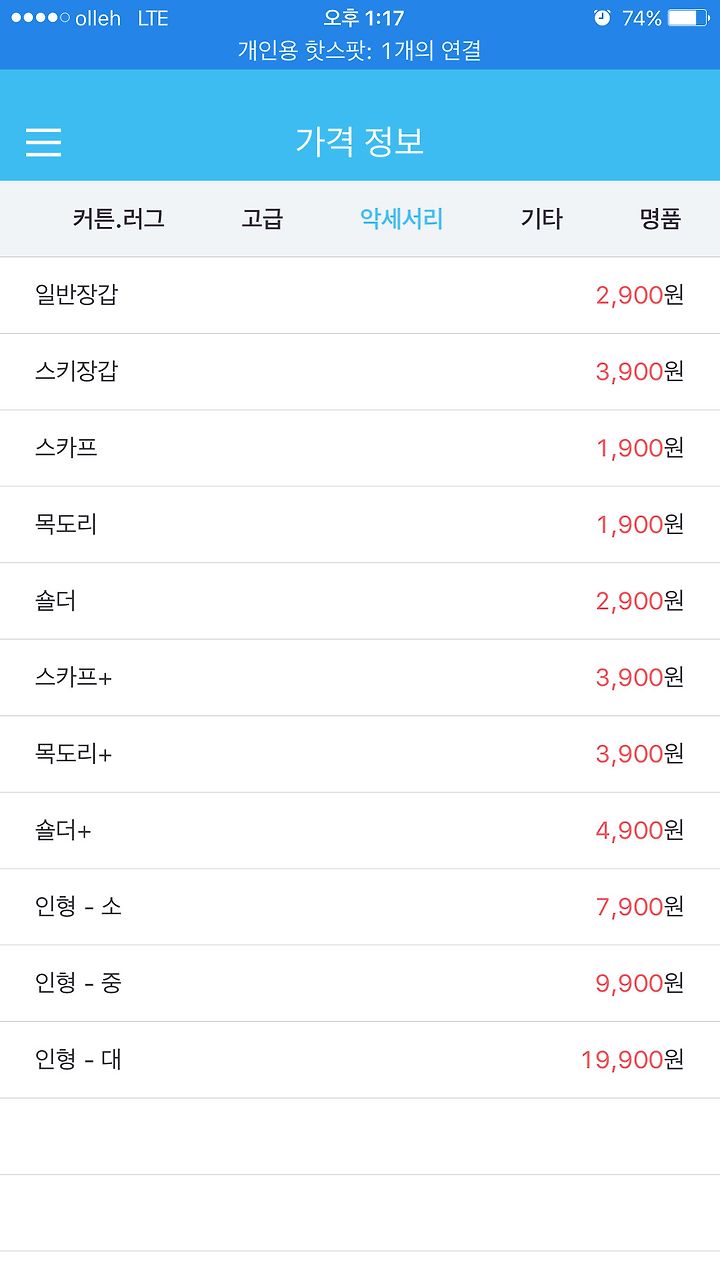Switch to the 고급 tab
This screenshot has height=1279, width=720.
pos(262,219)
